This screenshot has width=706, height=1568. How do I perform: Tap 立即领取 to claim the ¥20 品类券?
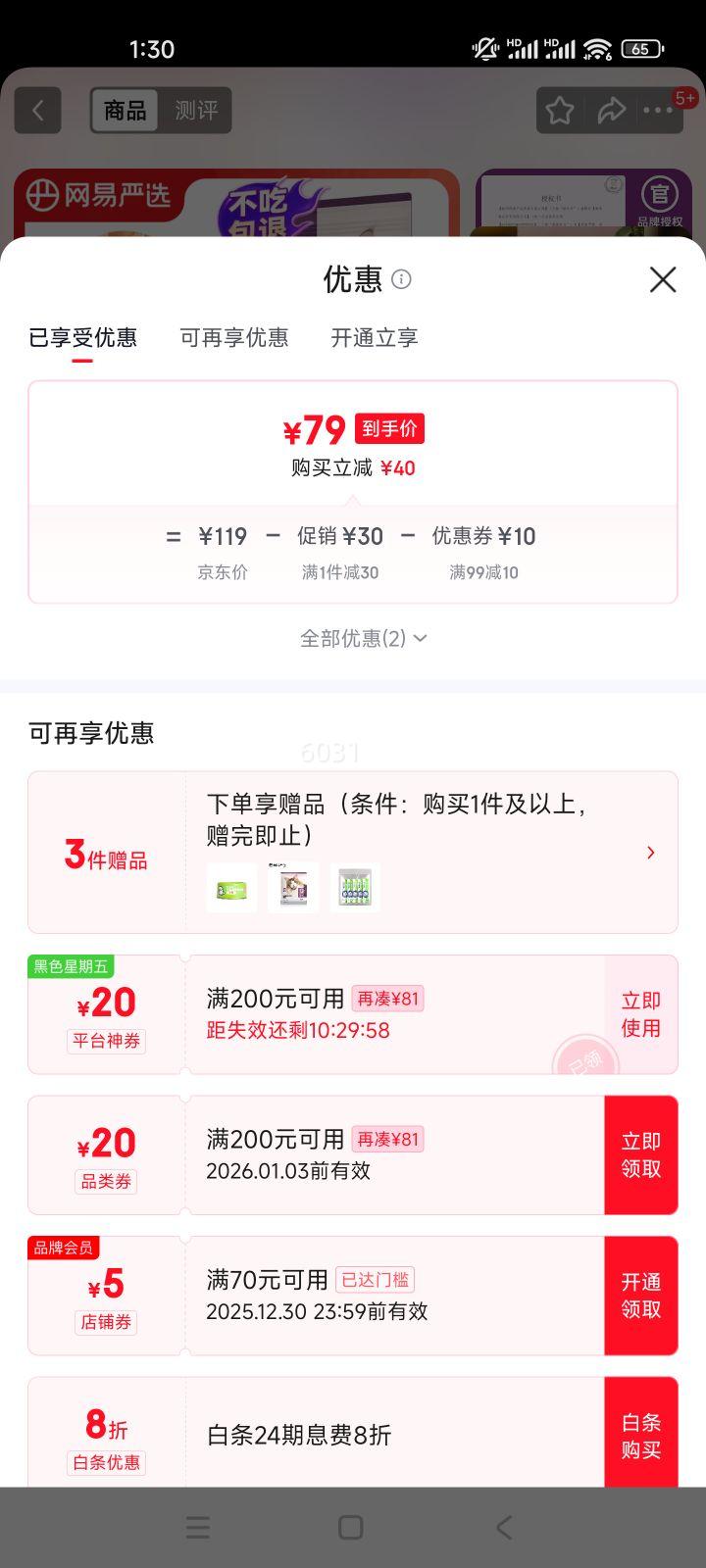pyautogui.click(x=640, y=1154)
